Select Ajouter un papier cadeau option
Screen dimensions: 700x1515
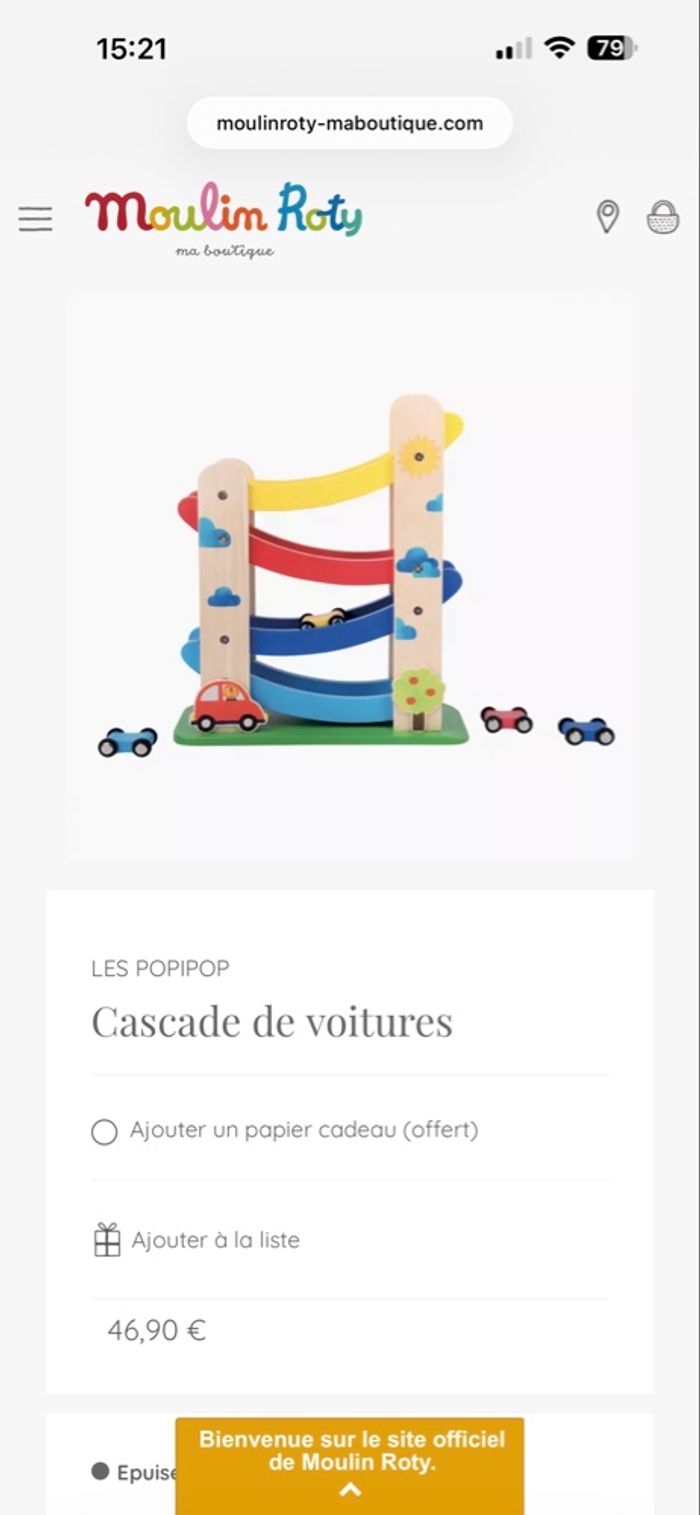pyautogui.click(x=105, y=1132)
